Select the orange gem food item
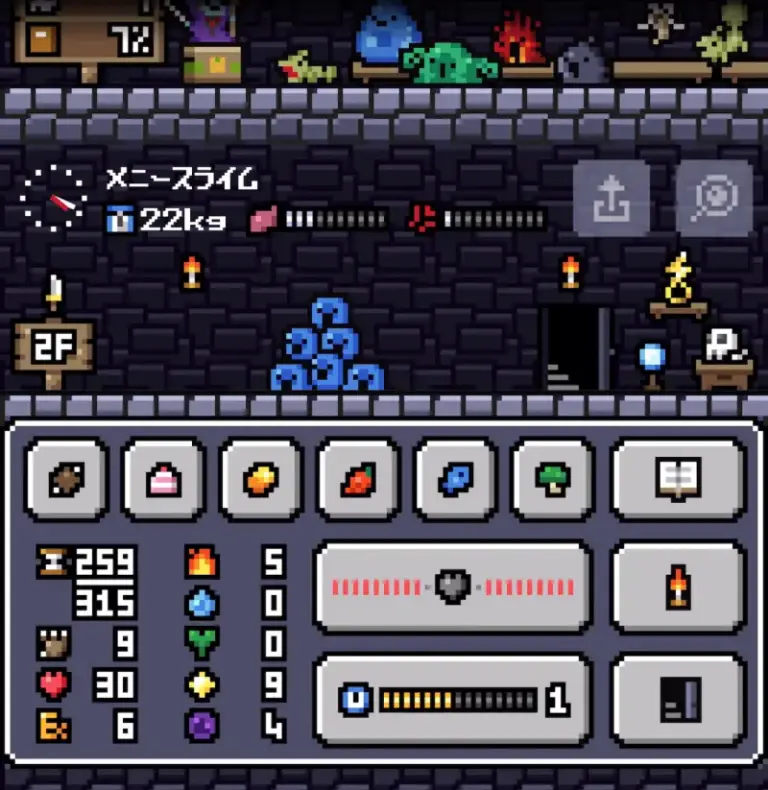The image size is (768, 790). 261,480
